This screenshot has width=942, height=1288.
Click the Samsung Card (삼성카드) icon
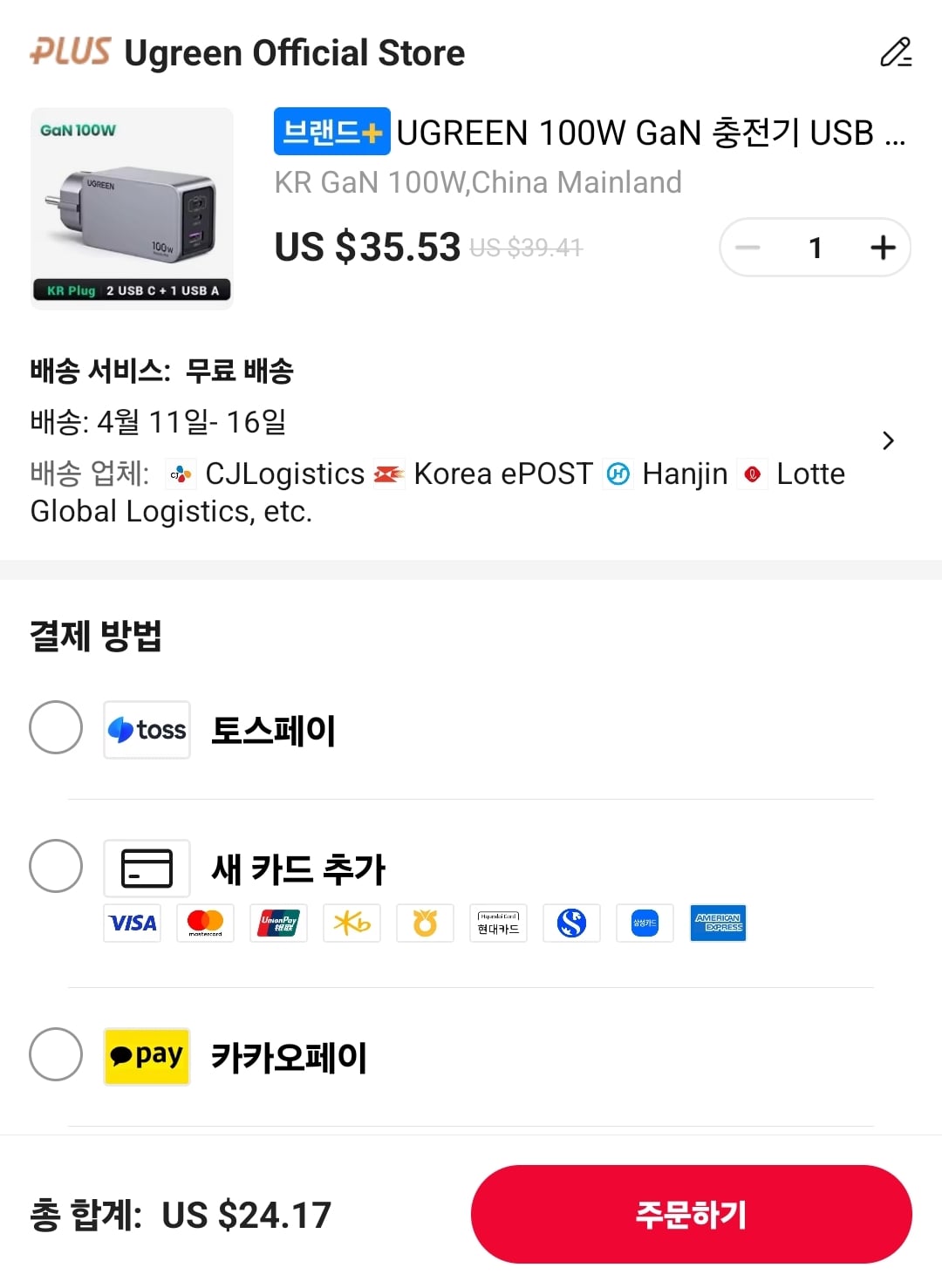pos(645,923)
